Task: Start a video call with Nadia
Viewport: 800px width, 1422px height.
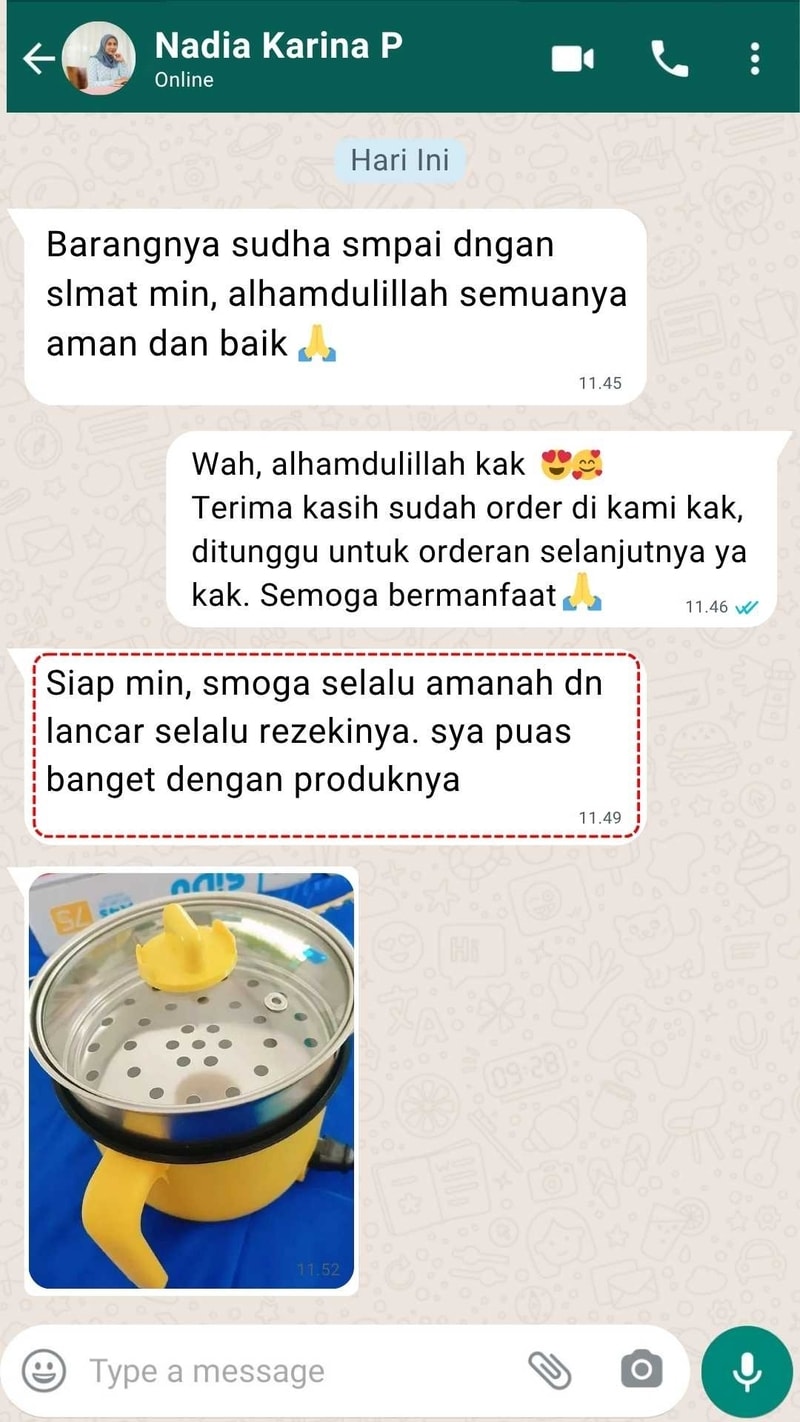Action: click(x=573, y=59)
